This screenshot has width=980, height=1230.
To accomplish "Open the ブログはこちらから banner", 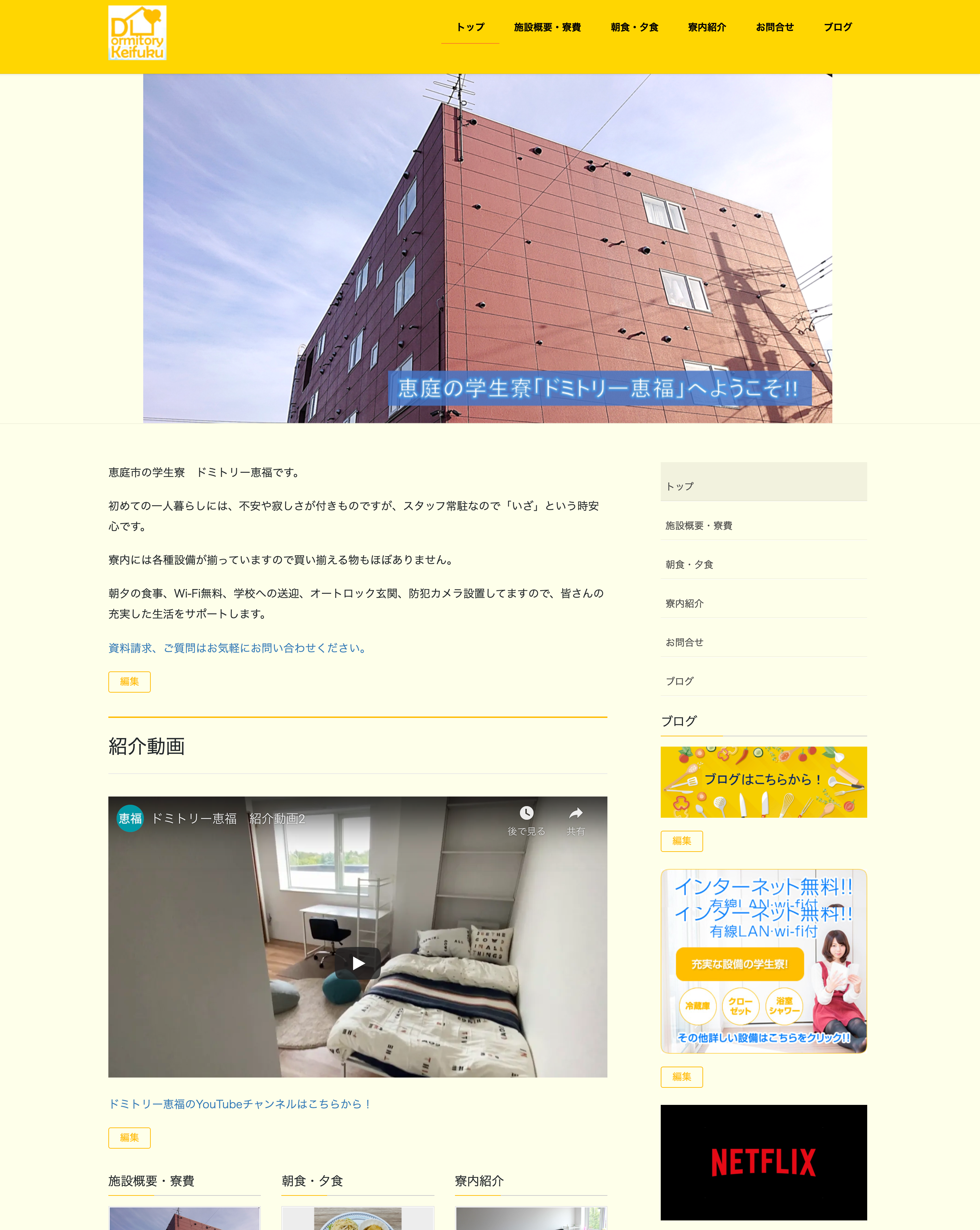I will (763, 781).
